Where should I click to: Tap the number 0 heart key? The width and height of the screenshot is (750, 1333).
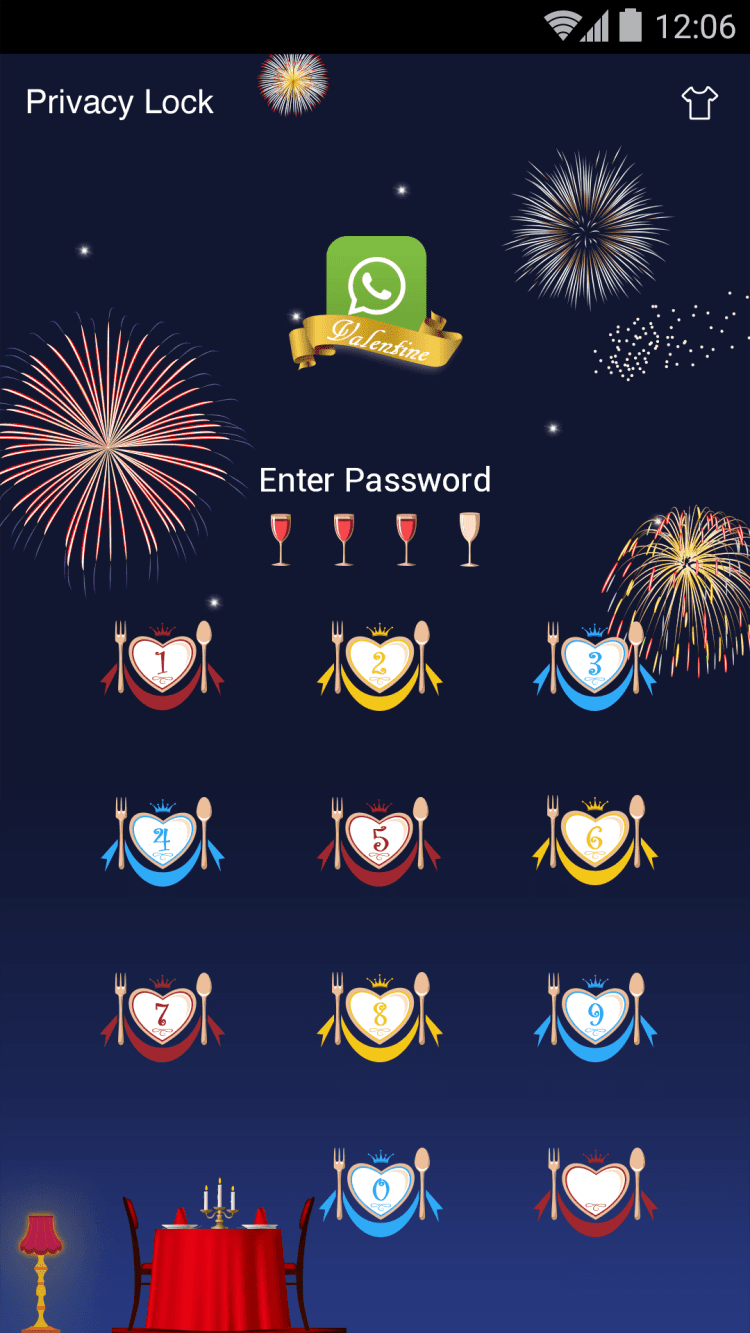[x=380, y=1191]
